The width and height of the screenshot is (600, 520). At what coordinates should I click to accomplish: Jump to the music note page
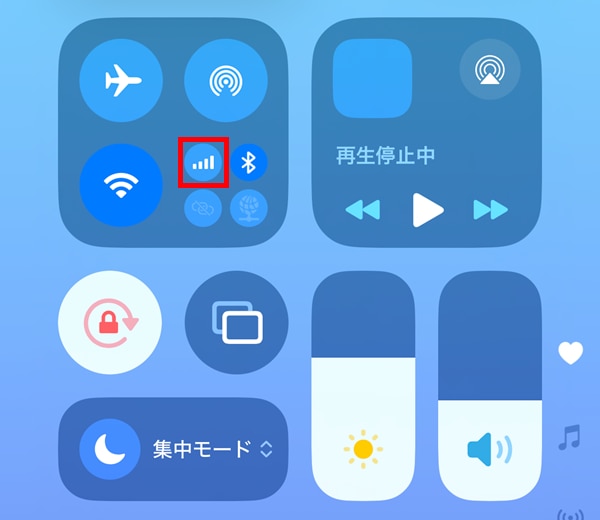570,437
